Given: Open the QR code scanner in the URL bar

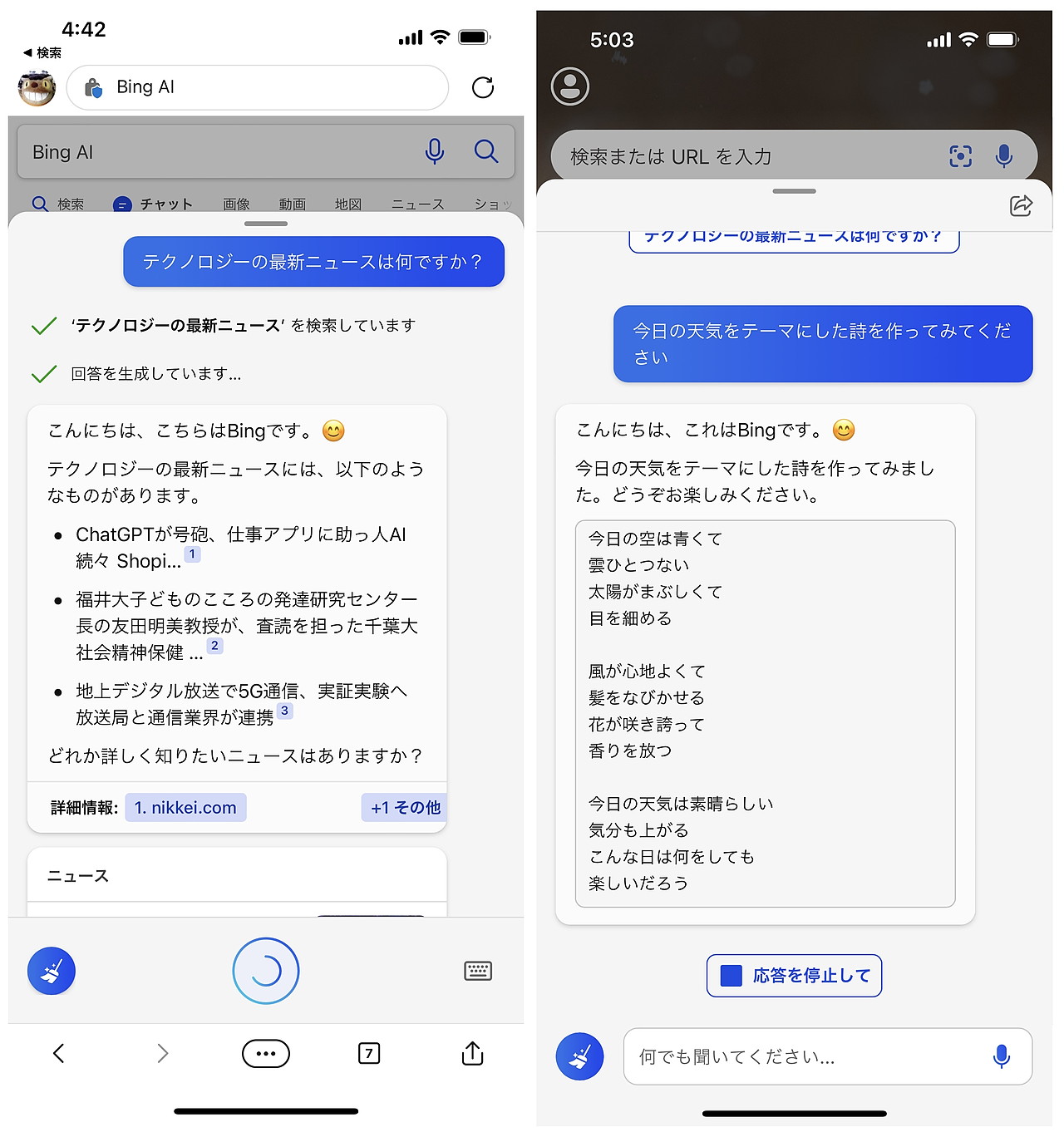Looking at the screenshot, I should [x=960, y=155].
